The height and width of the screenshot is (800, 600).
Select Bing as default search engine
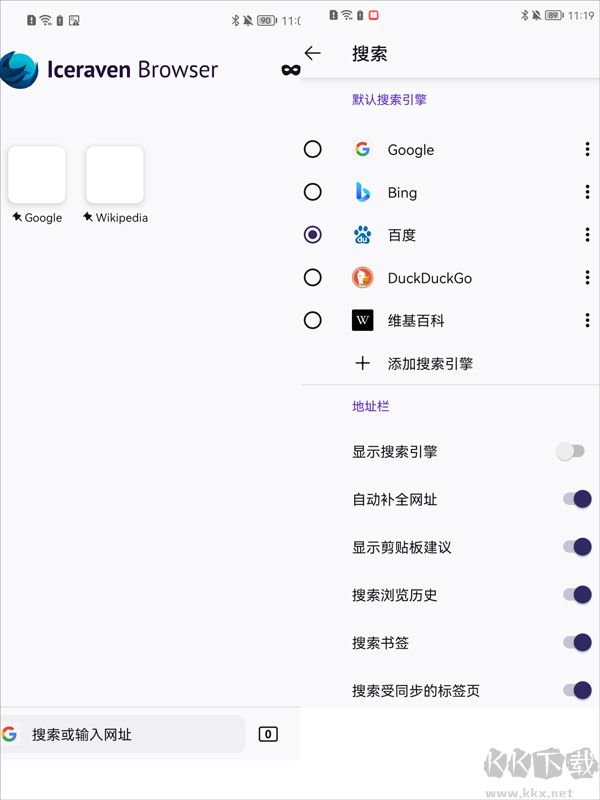tap(313, 192)
